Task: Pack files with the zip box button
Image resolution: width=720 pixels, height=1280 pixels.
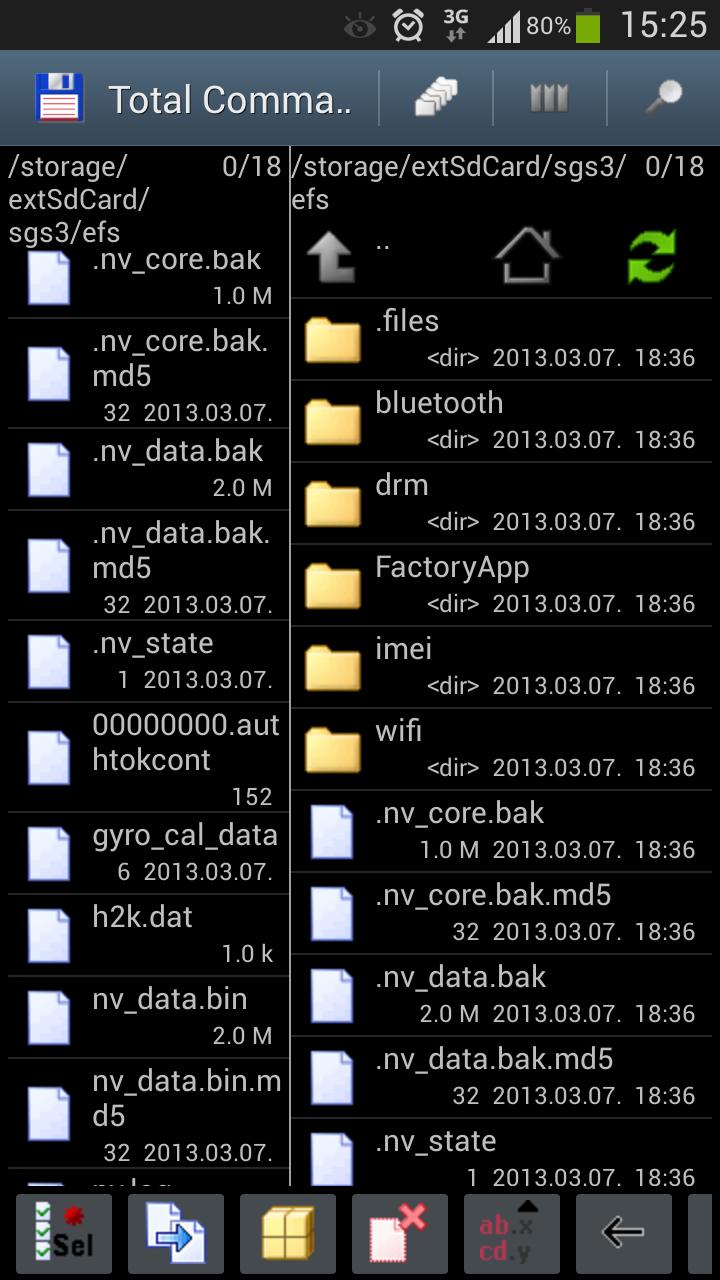Action: click(288, 1233)
